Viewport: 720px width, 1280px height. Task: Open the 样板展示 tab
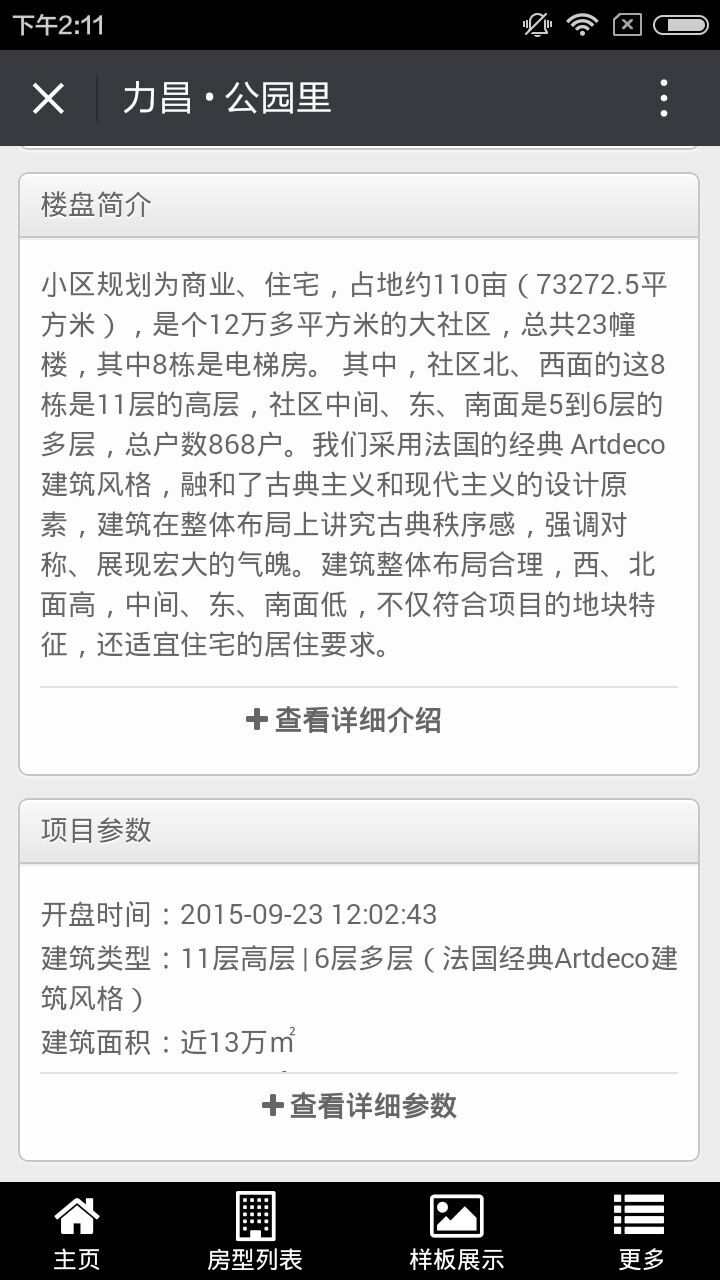point(456,1231)
